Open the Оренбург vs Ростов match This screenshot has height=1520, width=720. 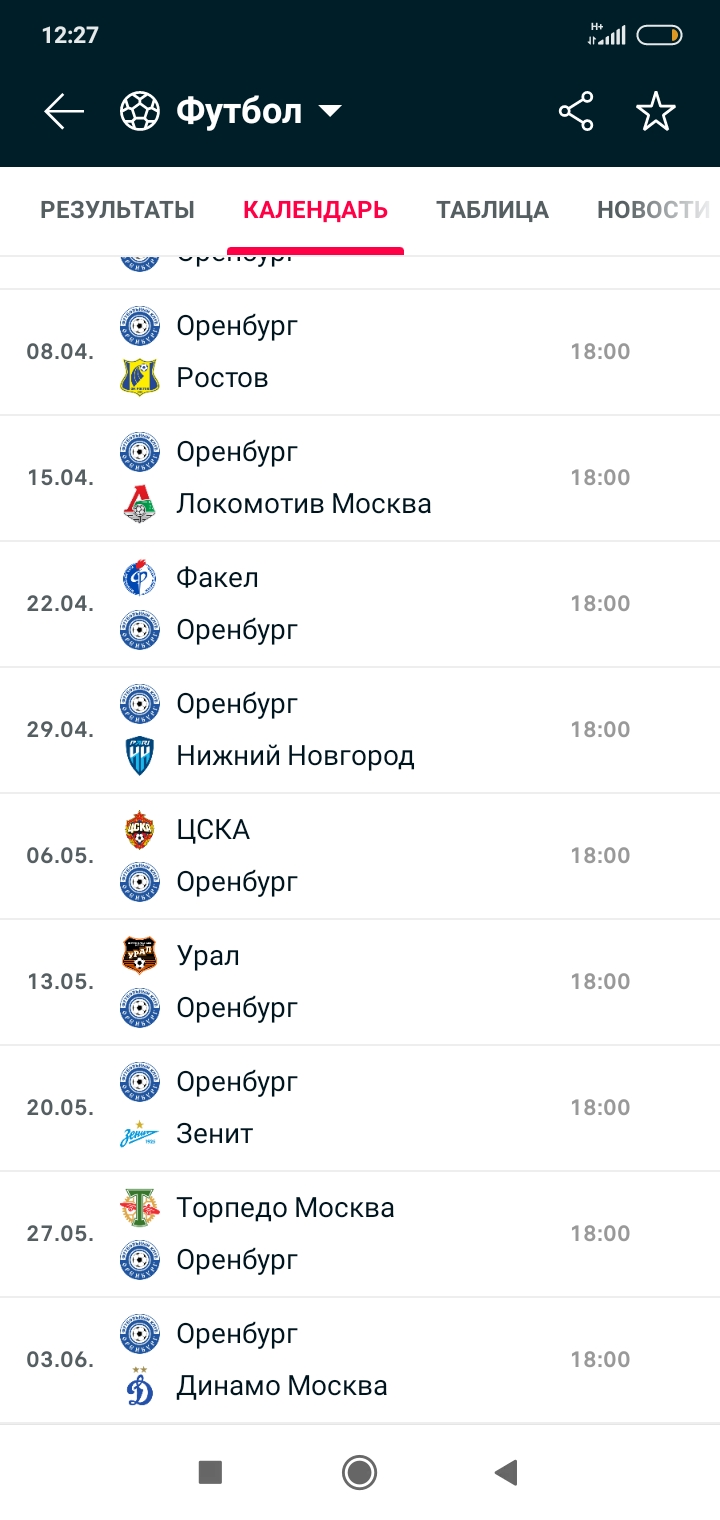(x=360, y=352)
